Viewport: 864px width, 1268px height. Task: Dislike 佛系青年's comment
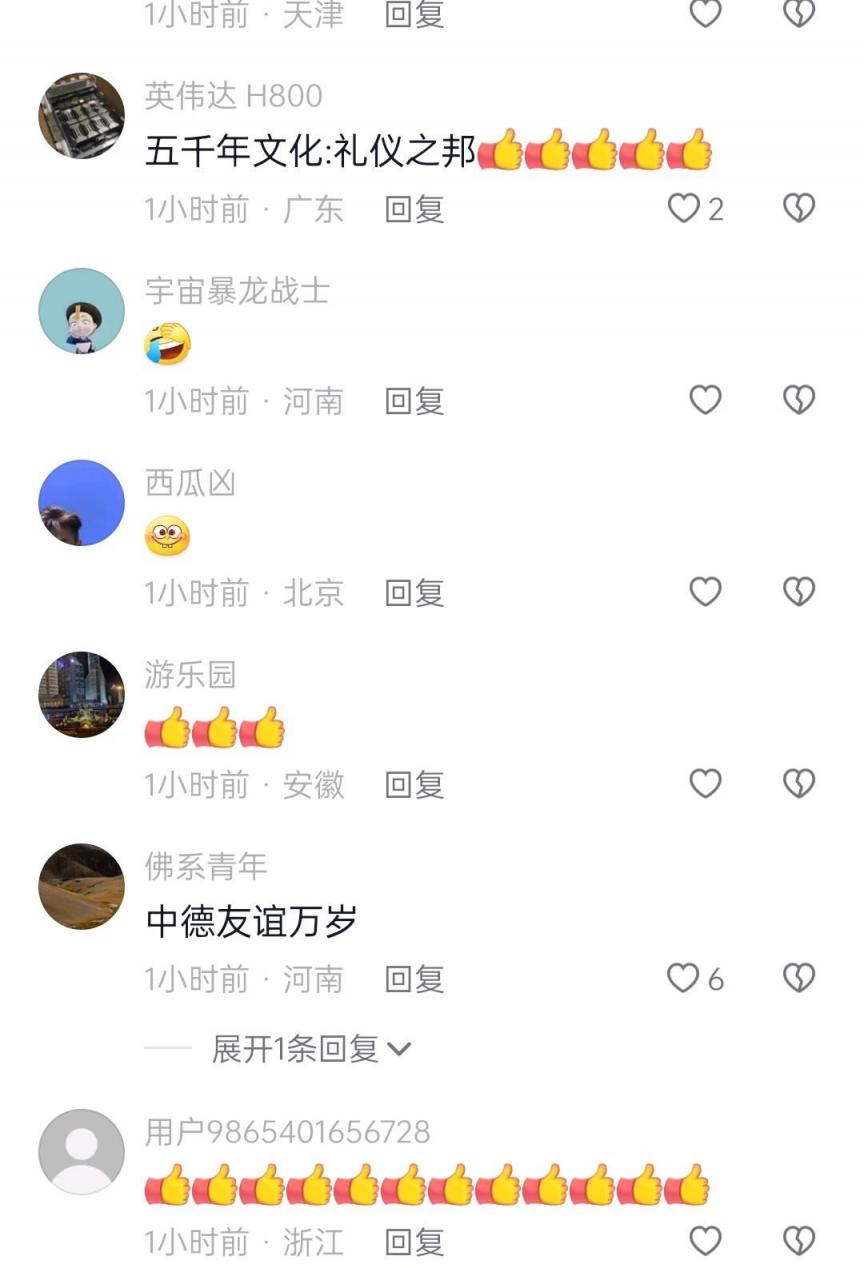(798, 977)
